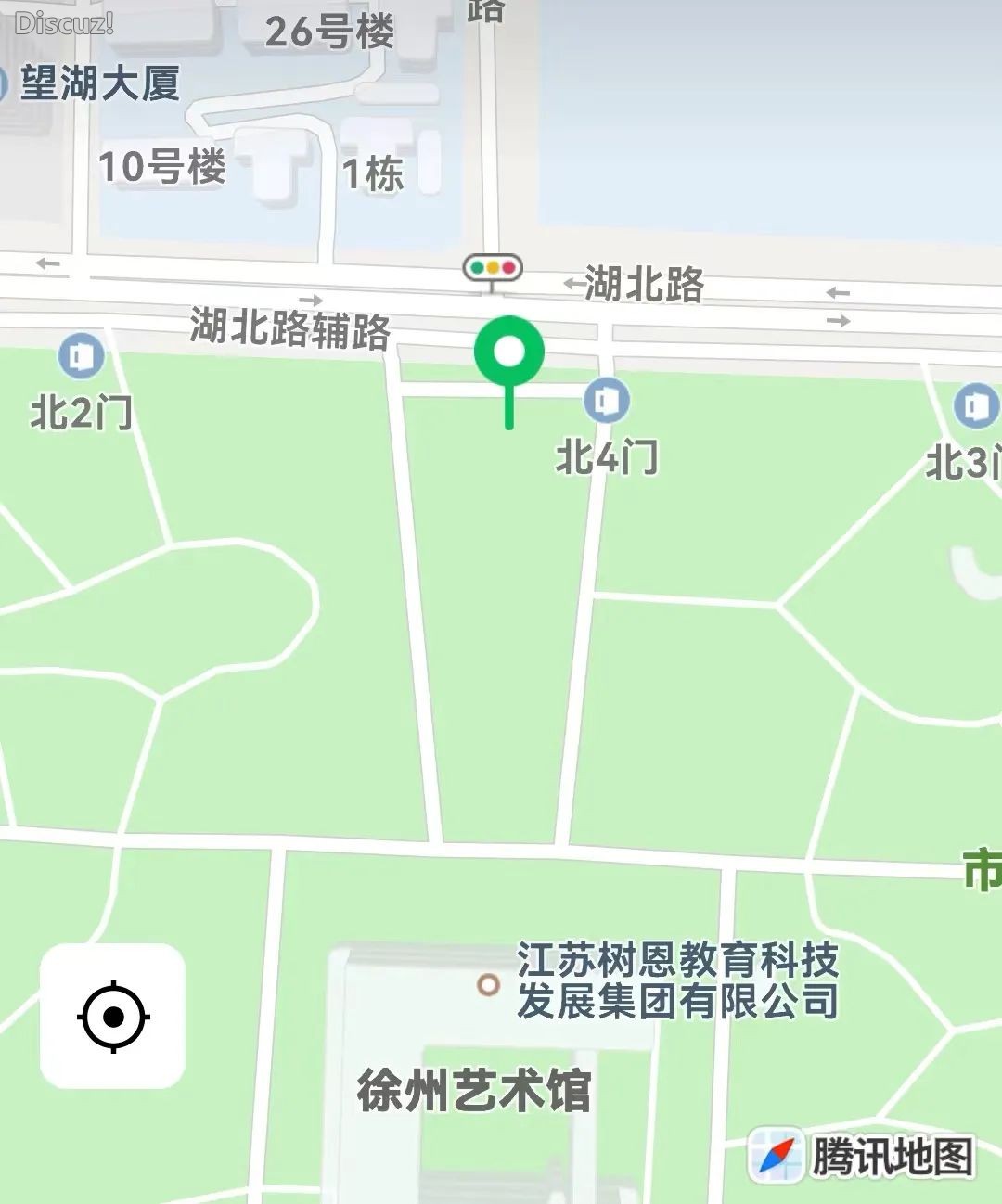Select the 北3门 gate marker
Image resolution: width=1002 pixels, height=1204 pixels.
tap(975, 405)
